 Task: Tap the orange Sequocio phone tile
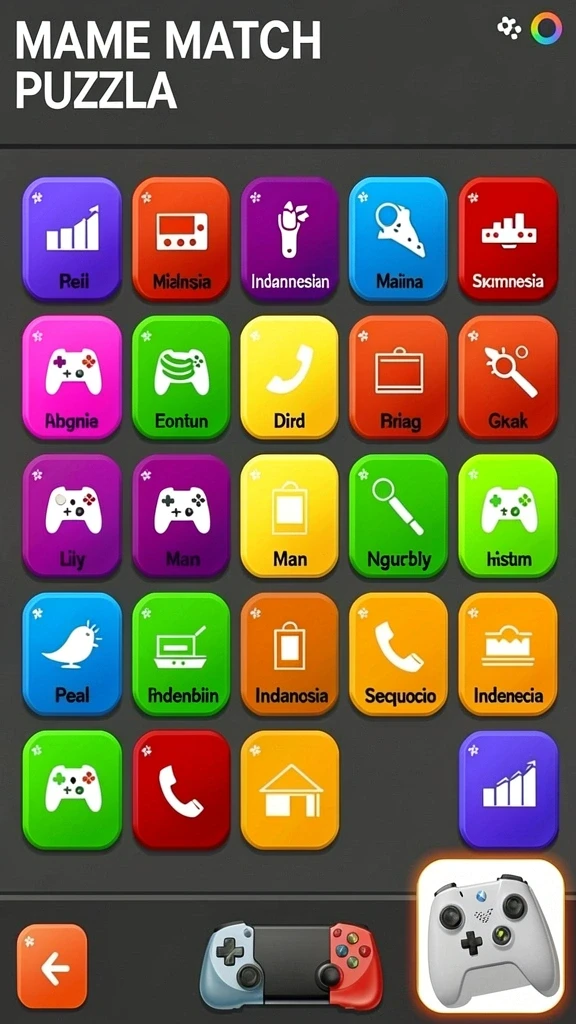pyautogui.click(x=398, y=654)
